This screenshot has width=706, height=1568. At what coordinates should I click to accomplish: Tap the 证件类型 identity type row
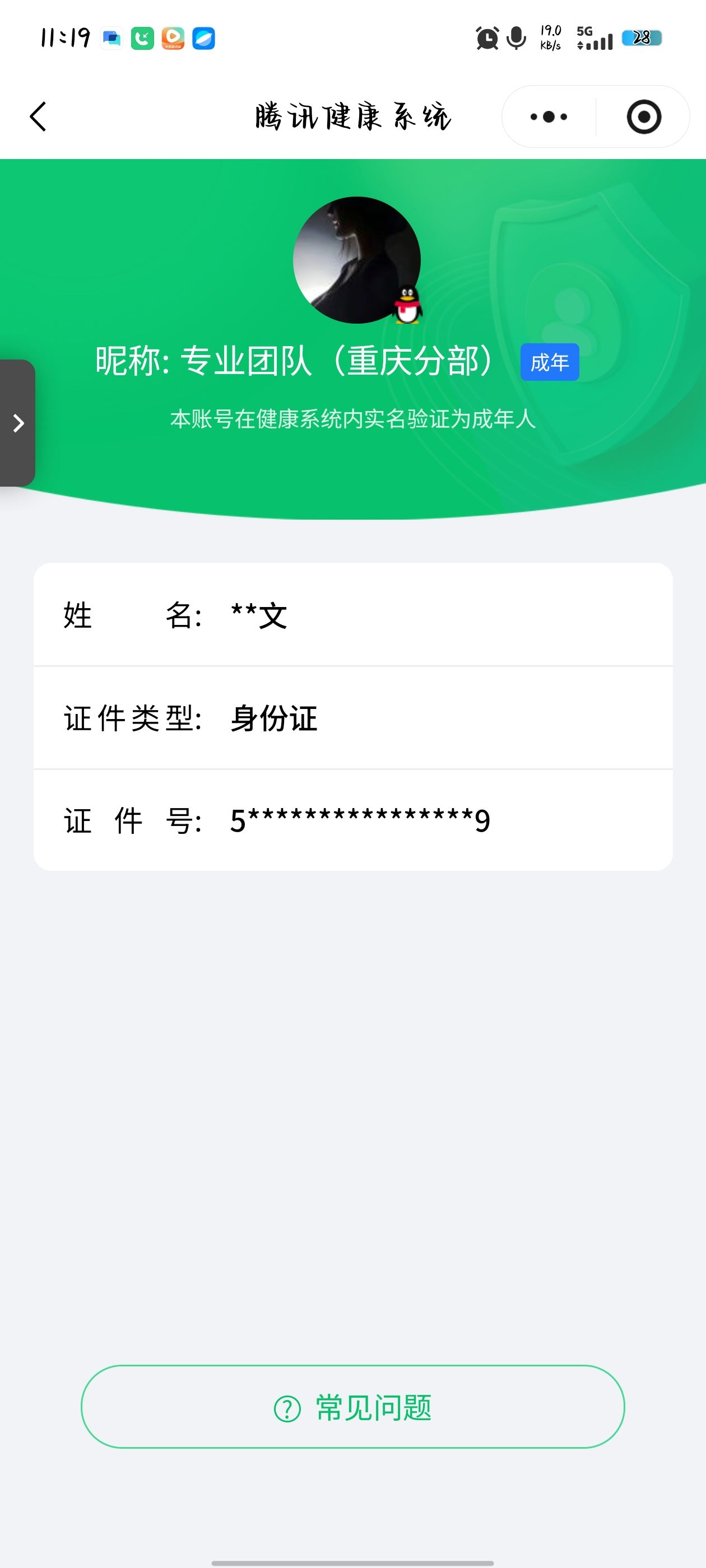[x=352, y=718]
